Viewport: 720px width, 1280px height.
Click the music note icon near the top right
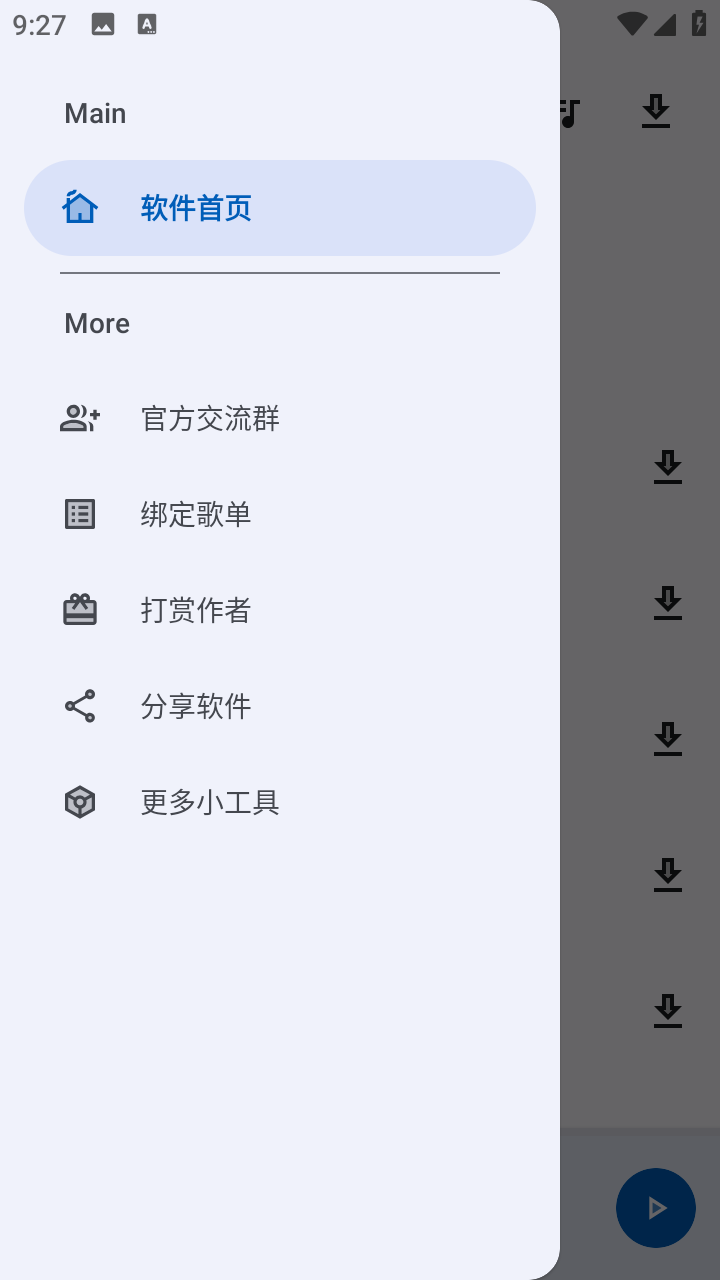click(x=566, y=112)
